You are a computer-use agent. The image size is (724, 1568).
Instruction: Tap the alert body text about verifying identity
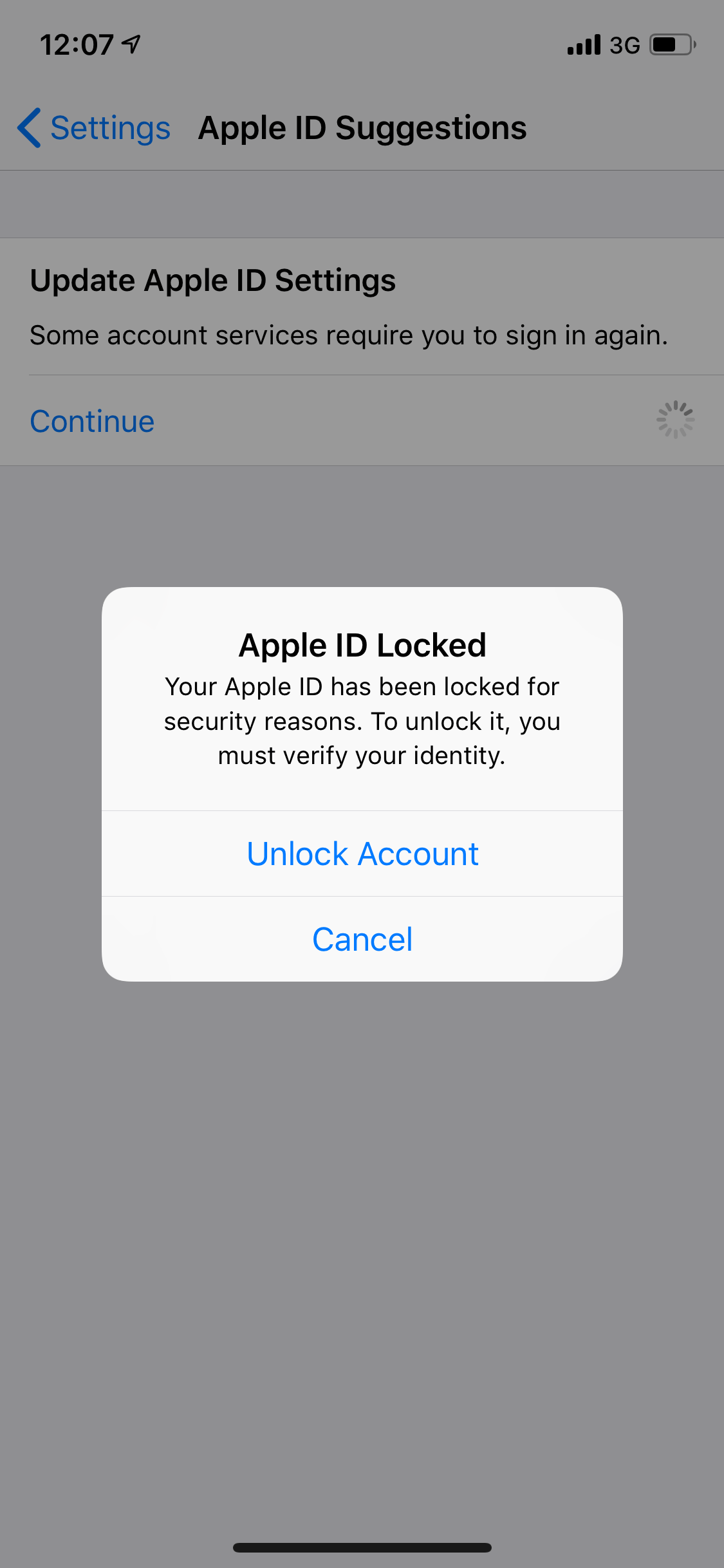(x=362, y=720)
